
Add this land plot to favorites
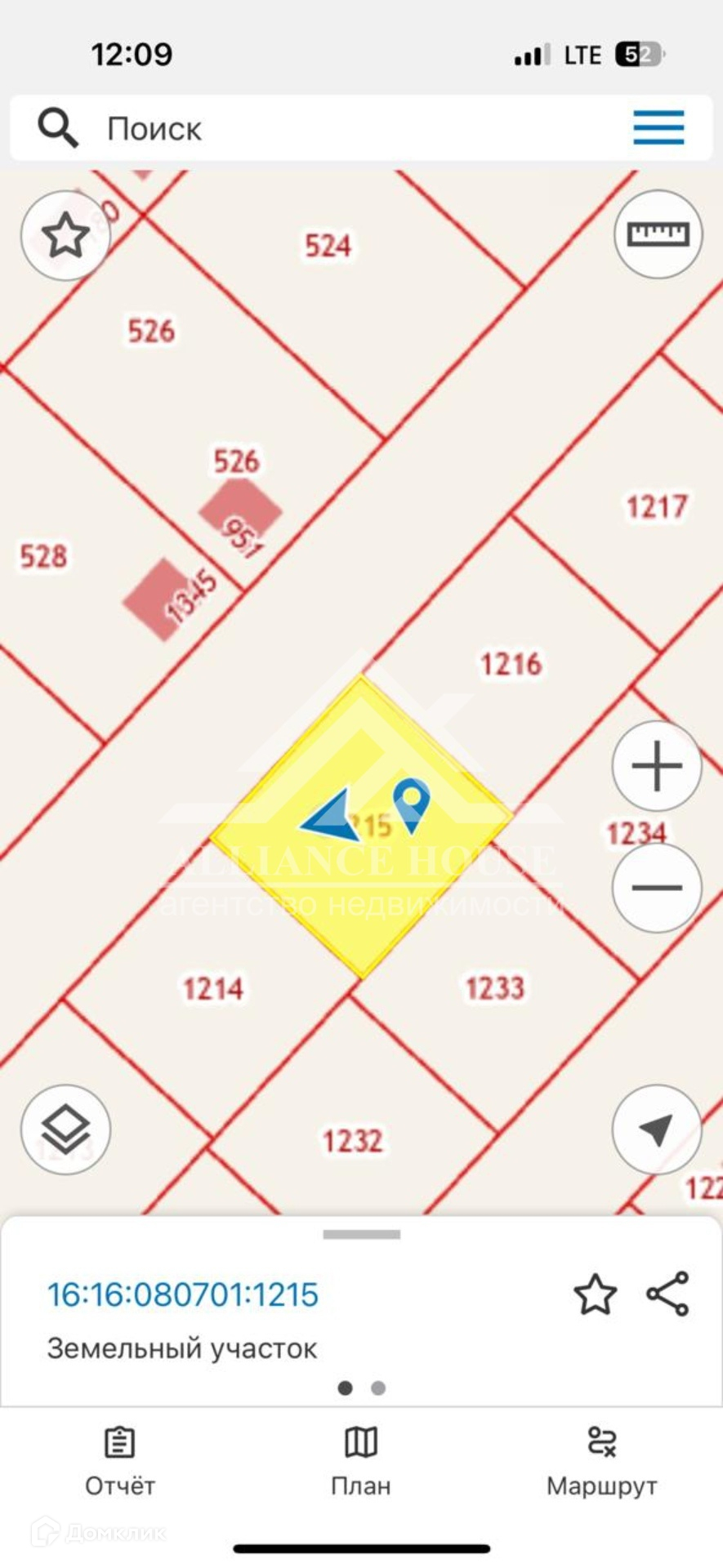pyautogui.click(x=595, y=1294)
